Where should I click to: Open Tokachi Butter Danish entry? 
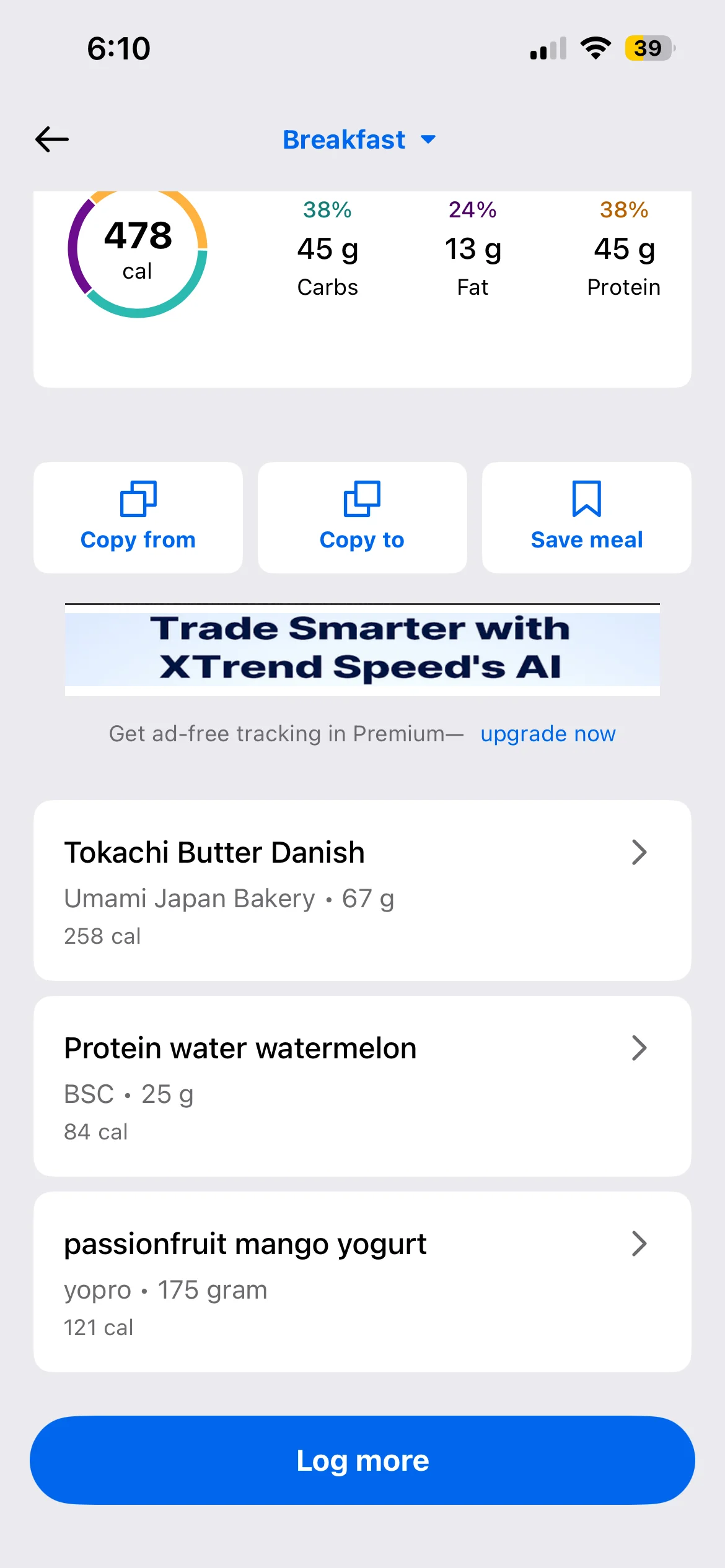point(362,890)
